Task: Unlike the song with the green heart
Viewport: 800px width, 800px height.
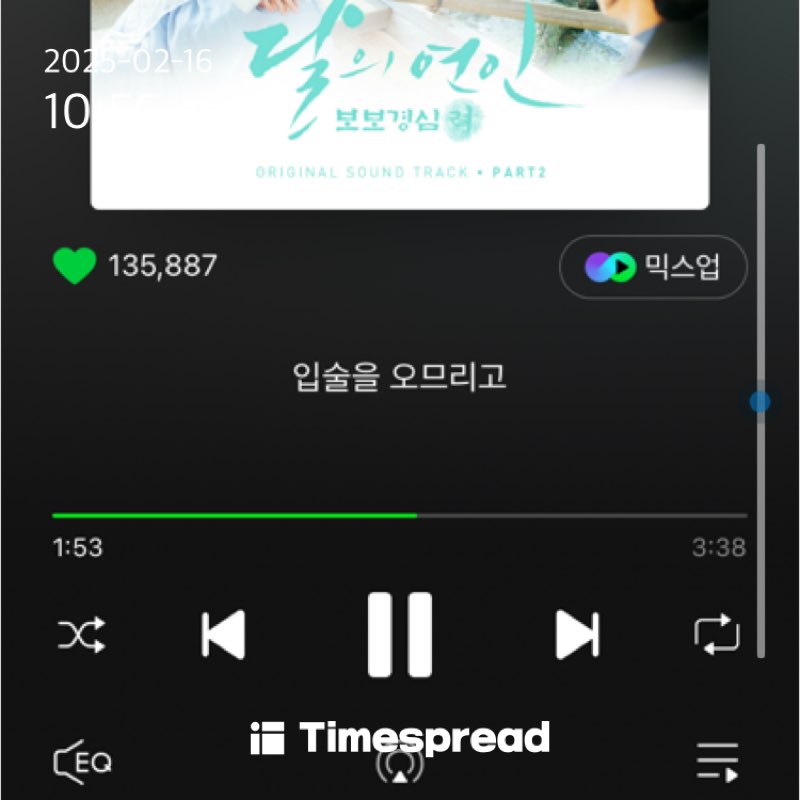Action: (x=74, y=267)
